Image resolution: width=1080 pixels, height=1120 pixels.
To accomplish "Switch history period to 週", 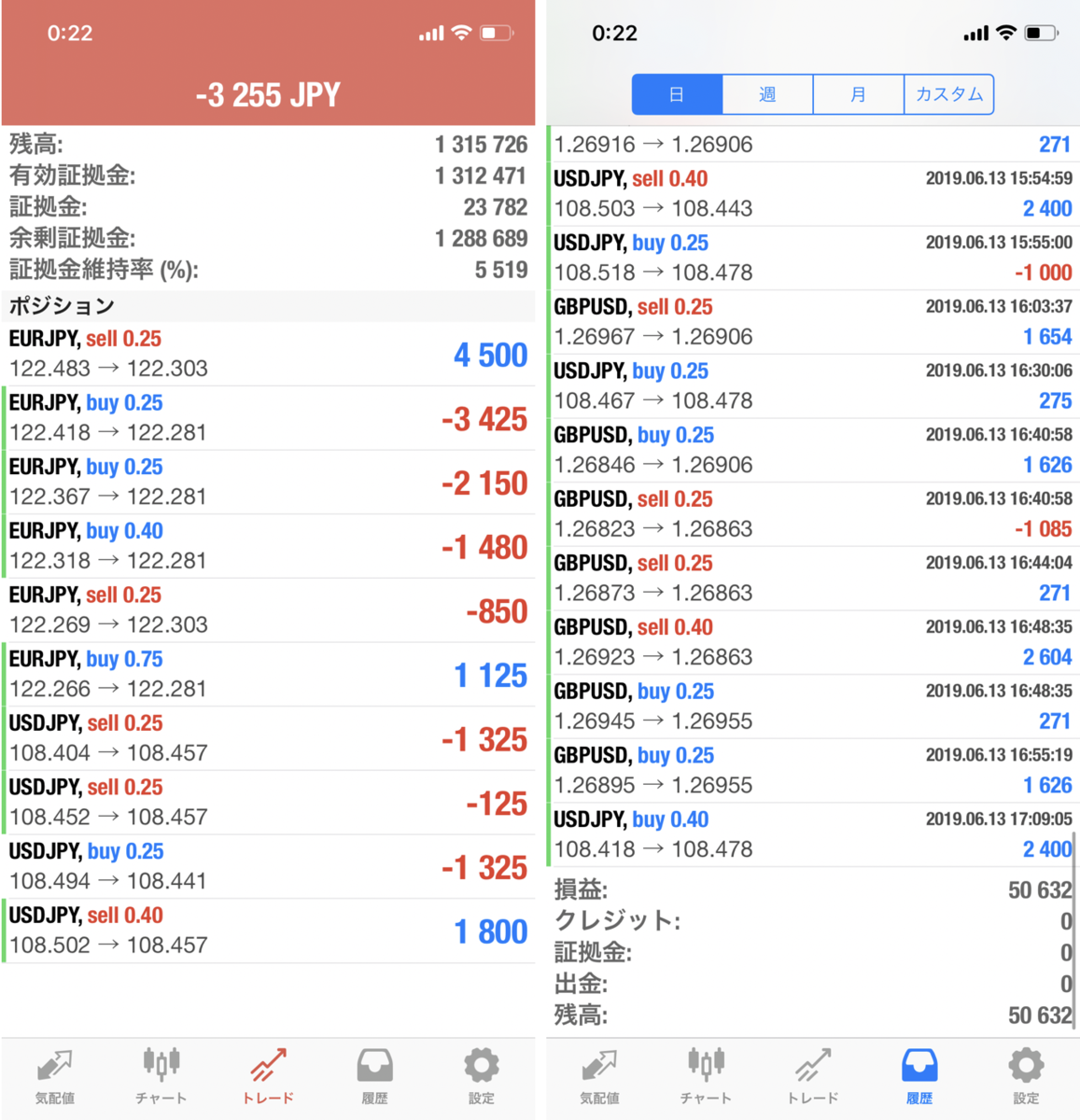I will [x=767, y=94].
